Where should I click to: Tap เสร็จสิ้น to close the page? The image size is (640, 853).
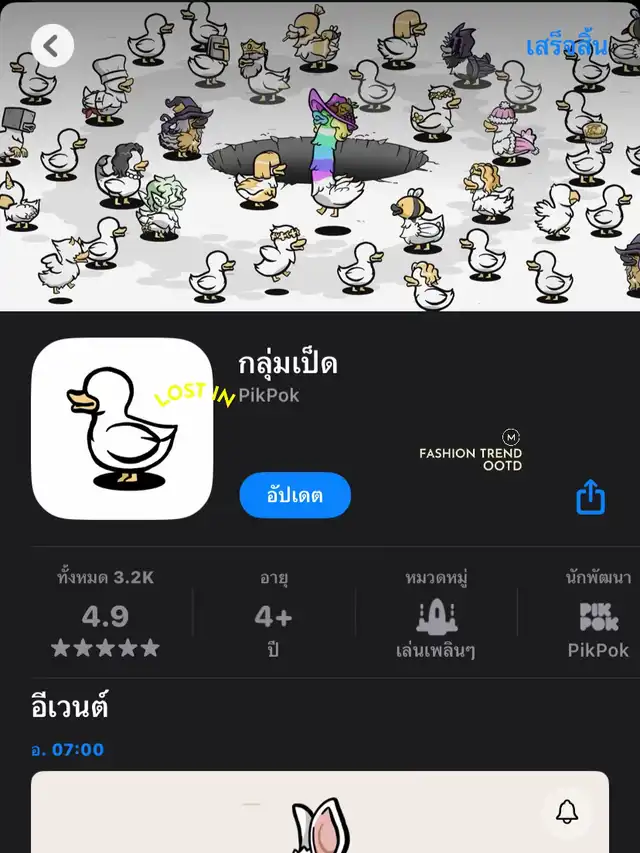[565, 47]
